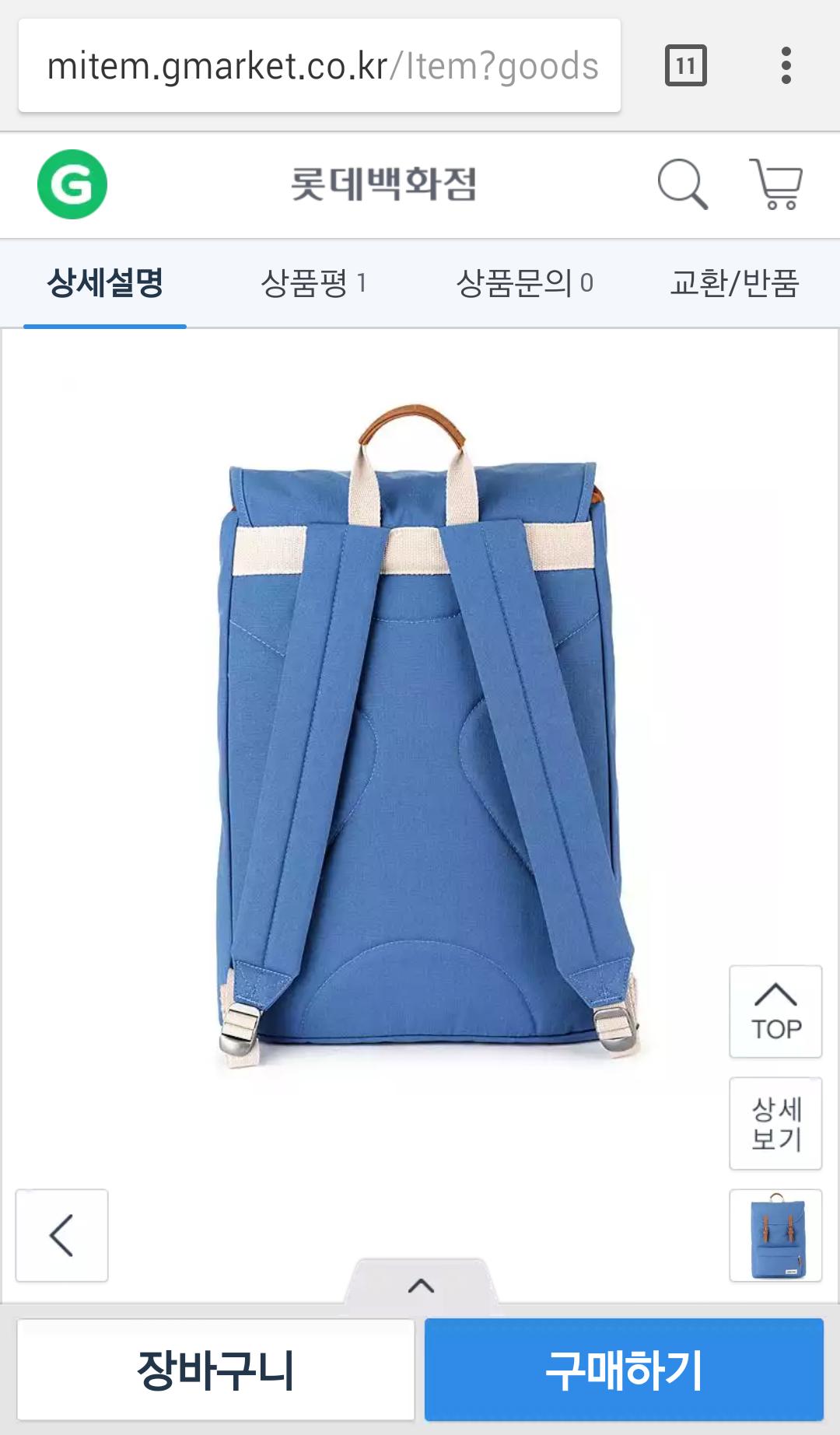Go back using the left arrow button
This screenshot has width=840, height=1435.
tap(61, 1235)
